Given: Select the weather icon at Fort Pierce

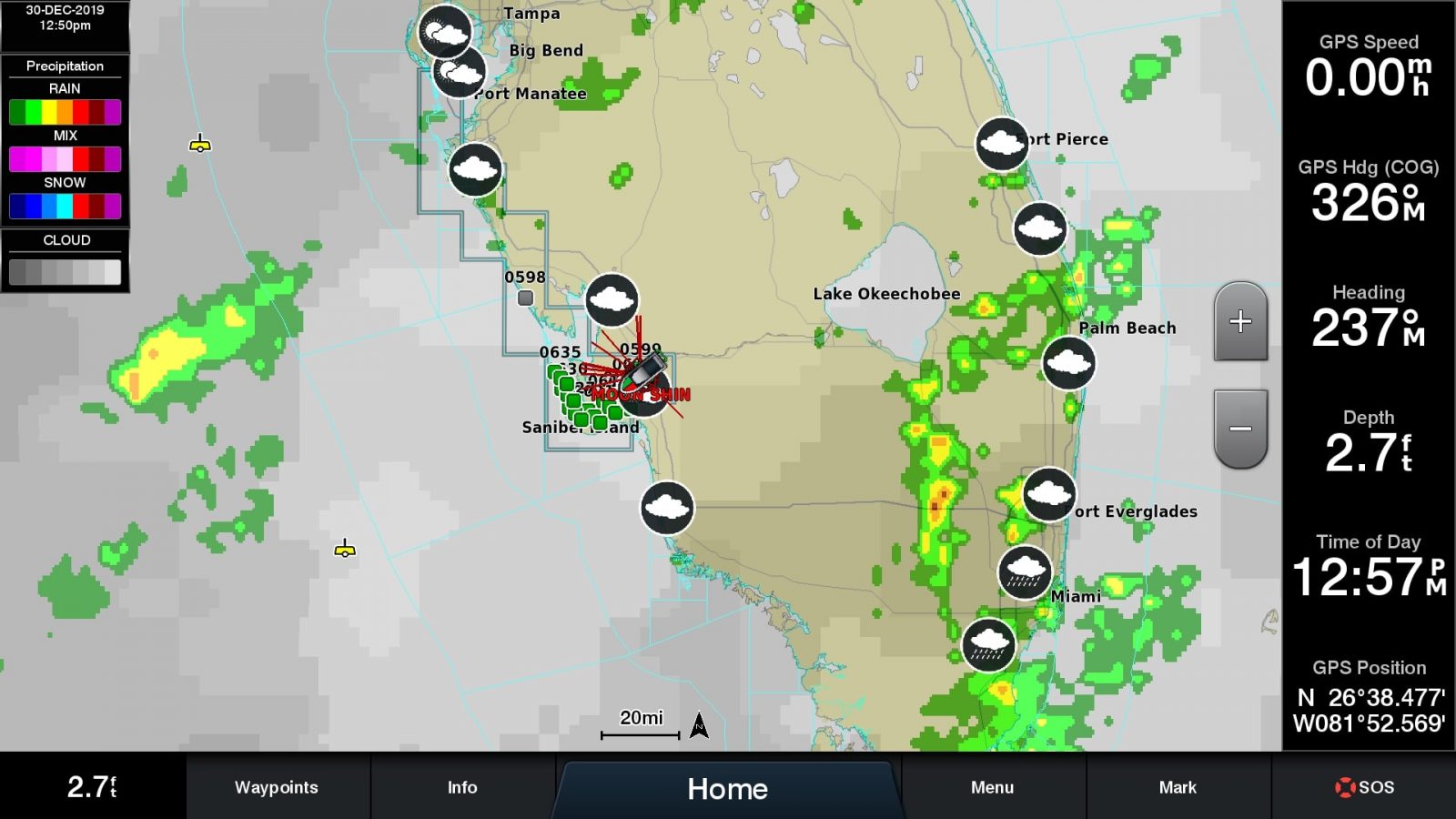Looking at the screenshot, I should coord(1002,144).
